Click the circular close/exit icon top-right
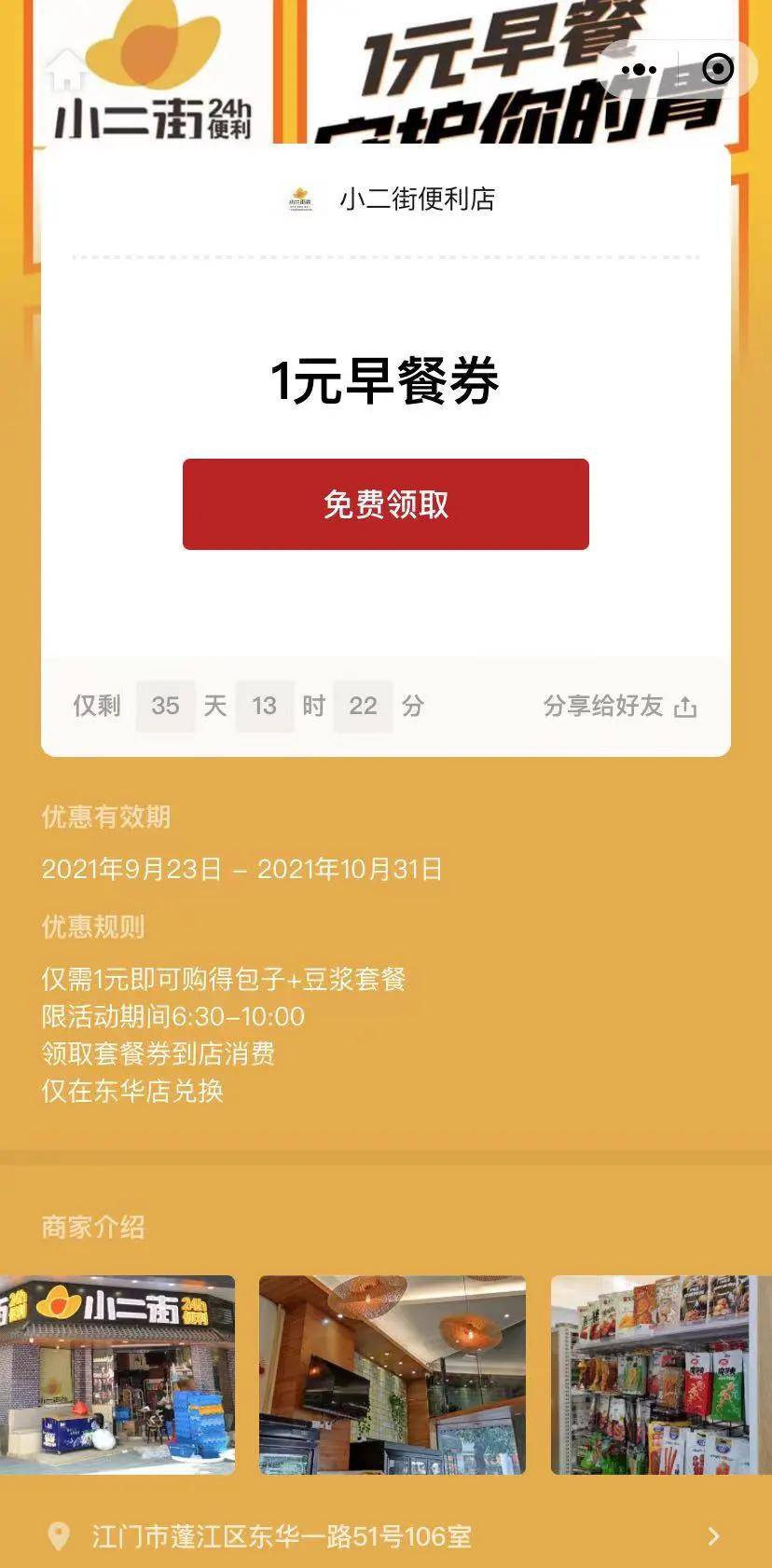 tap(717, 69)
